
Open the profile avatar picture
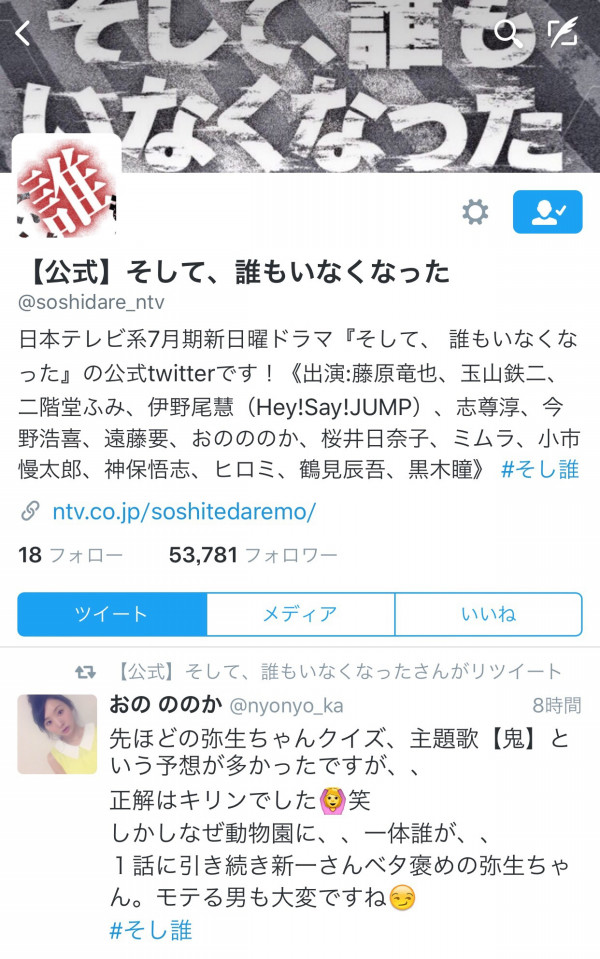point(66,190)
